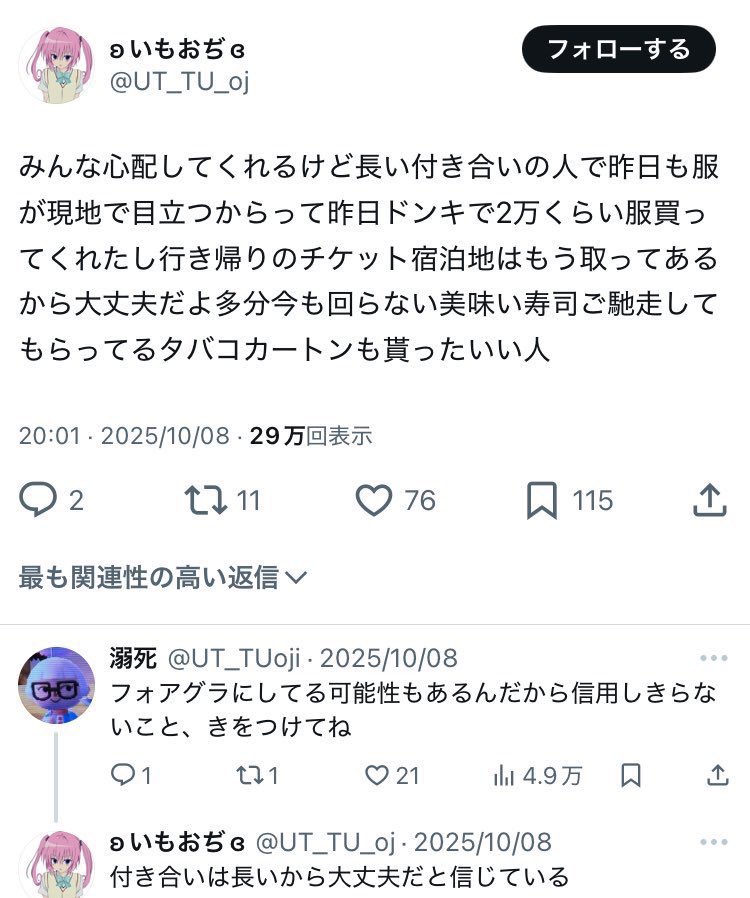Repost the main post with 11 reposts
750x898 pixels.
coord(205,500)
